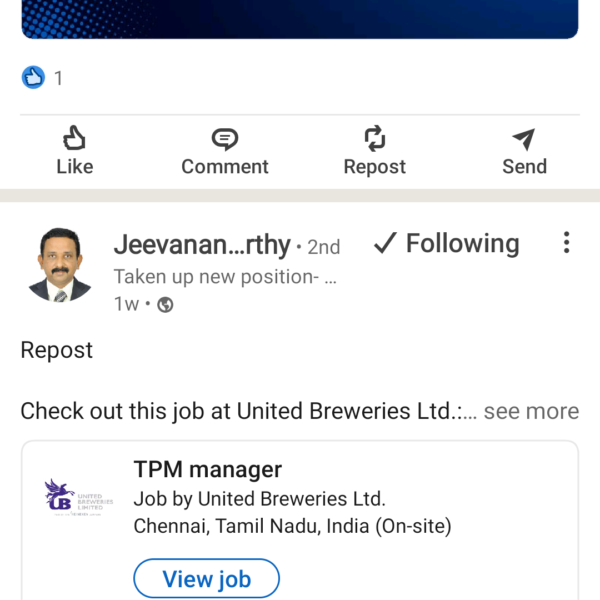Open Jeevanan...rthy's name link
This screenshot has height=600, width=600.
[202, 245]
